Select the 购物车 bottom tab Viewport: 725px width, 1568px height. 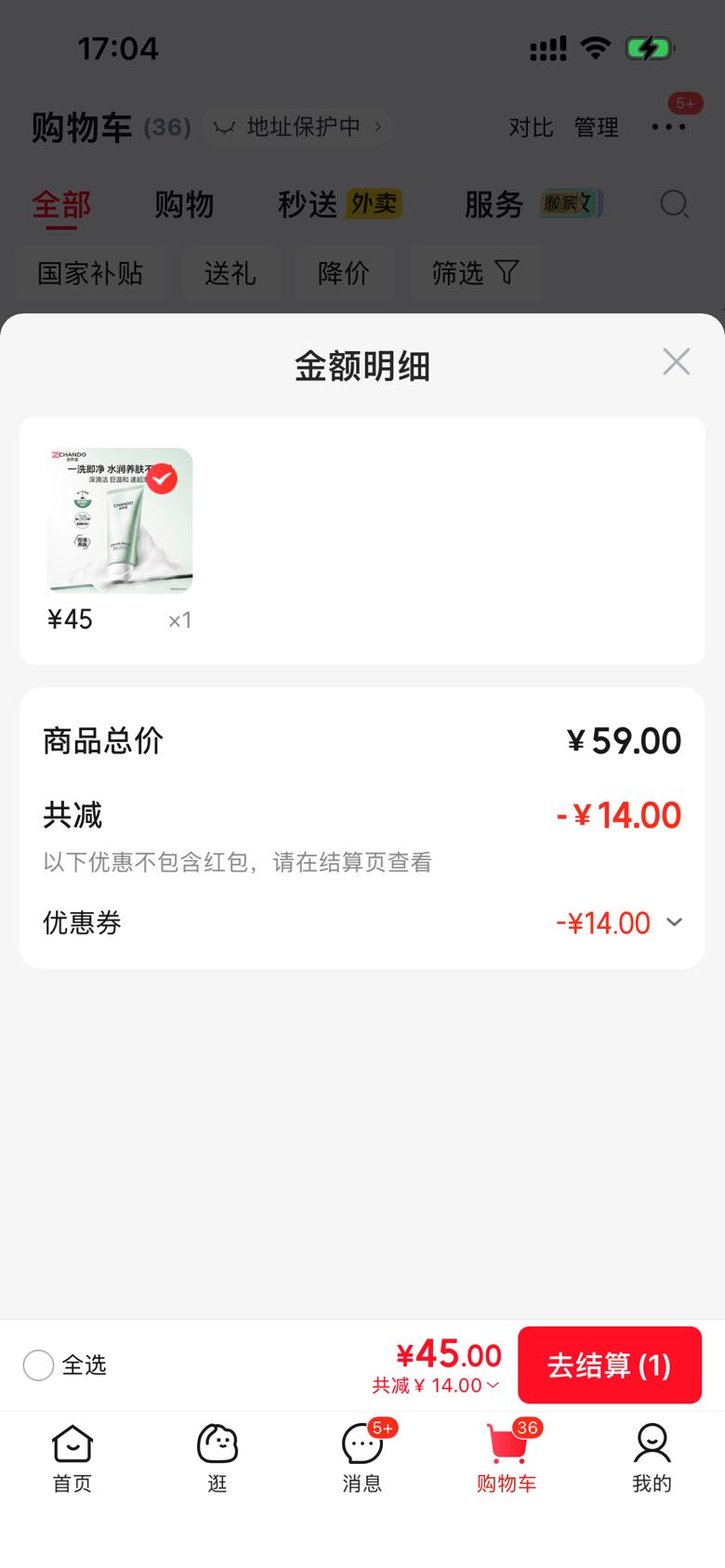[x=507, y=1458]
